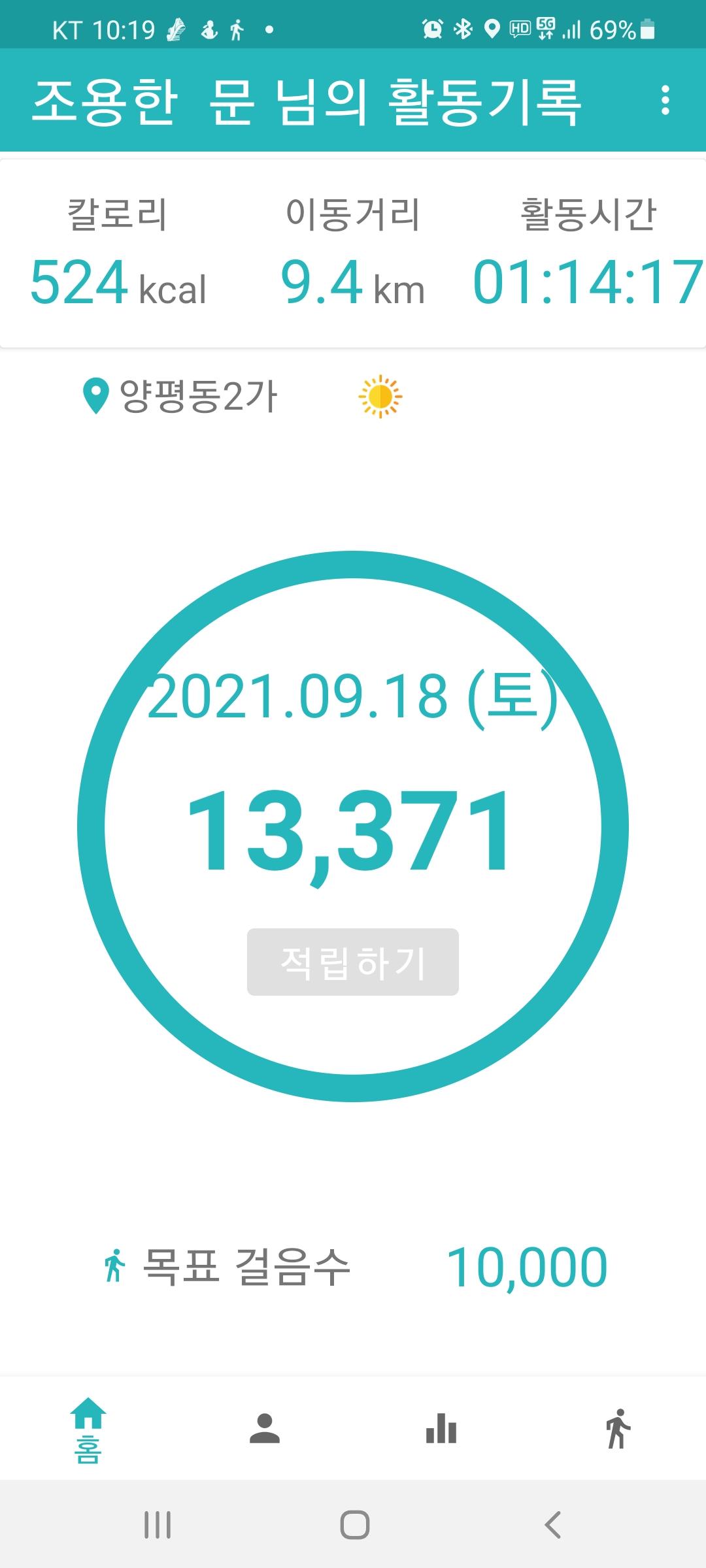Switch to the bar chart statistics tab

pyautogui.click(x=441, y=1429)
